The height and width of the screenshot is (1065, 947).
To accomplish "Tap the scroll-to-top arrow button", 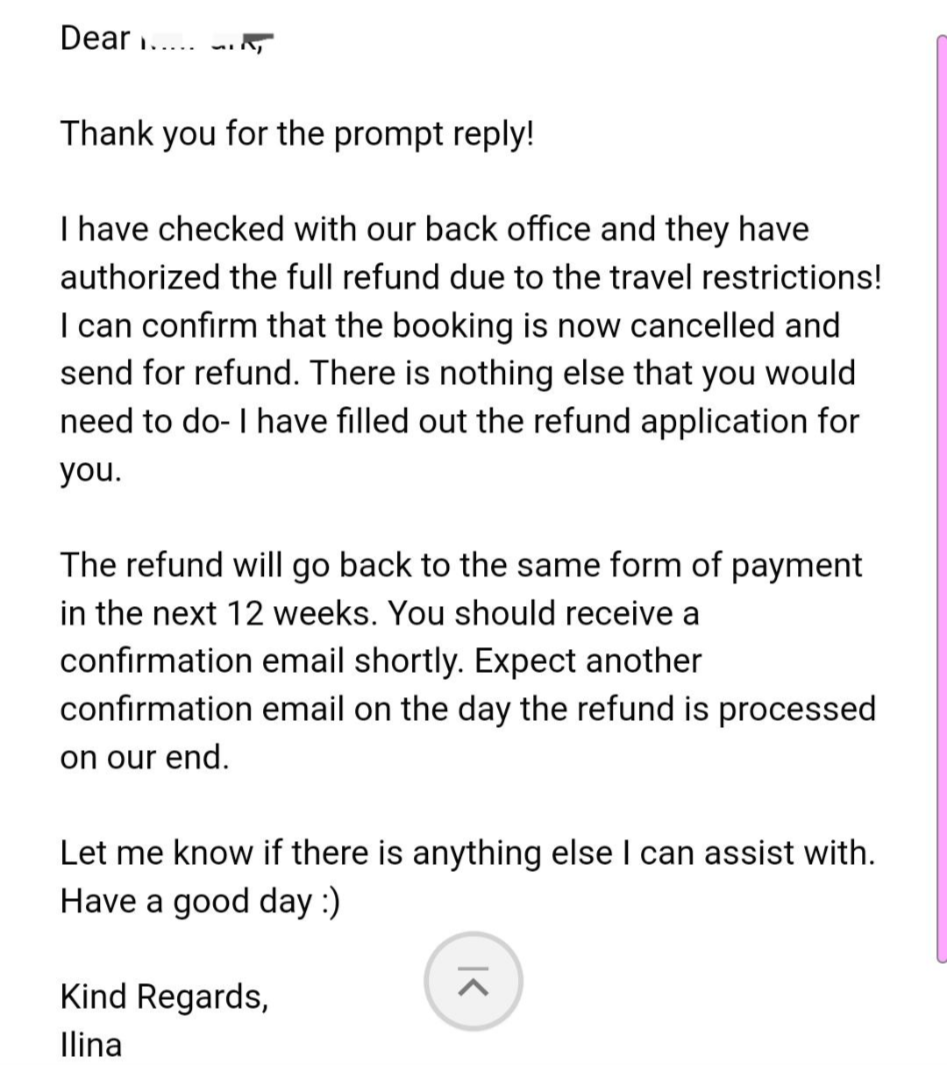I will (x=474, y=981).
